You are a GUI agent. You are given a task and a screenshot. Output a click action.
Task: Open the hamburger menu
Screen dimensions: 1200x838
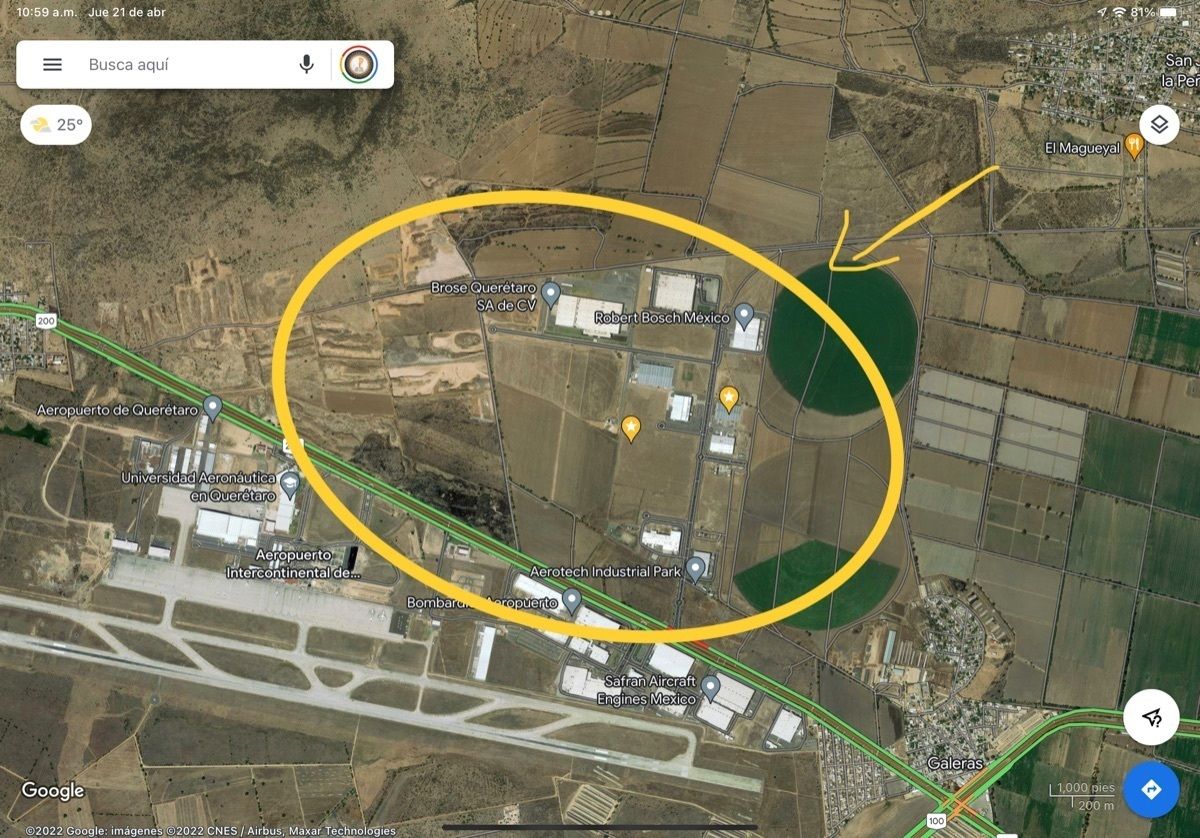tap(52, 65)
